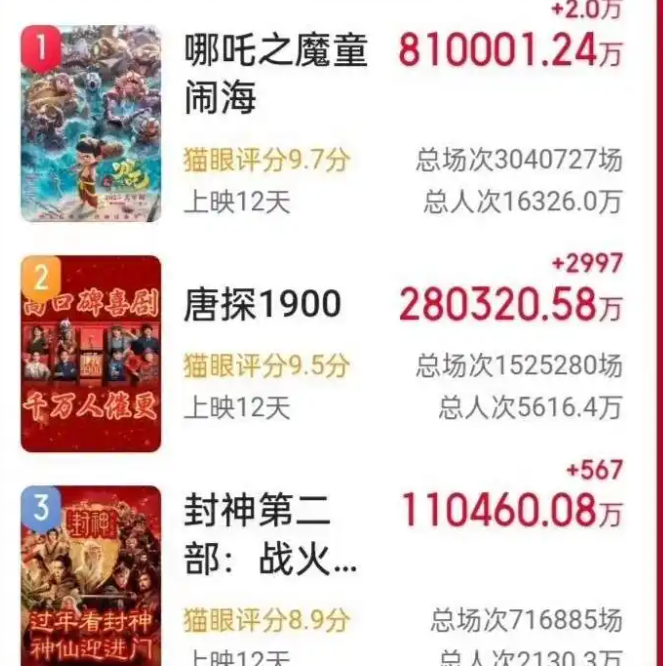View details for 唐探1900
This screenshot has width=663, height=666.
pyautogui.click(x=262, y=306)
